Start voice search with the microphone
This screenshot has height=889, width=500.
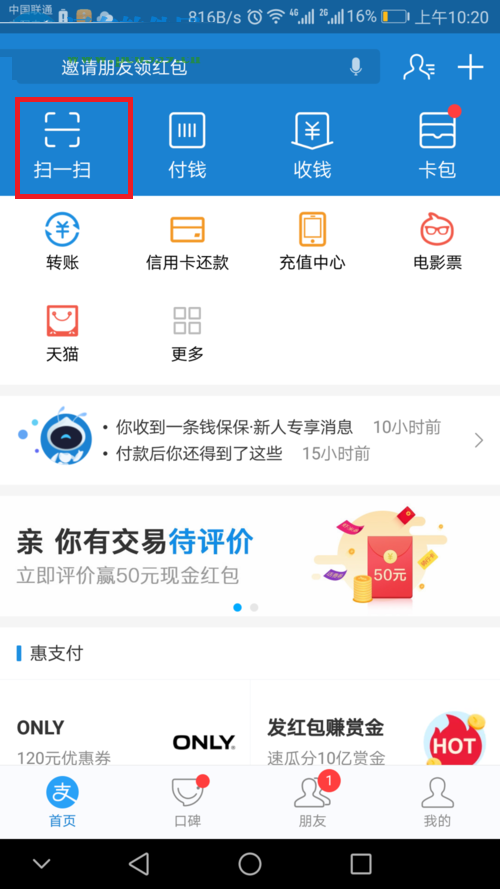pyautogui.click(x=355, y=67)
